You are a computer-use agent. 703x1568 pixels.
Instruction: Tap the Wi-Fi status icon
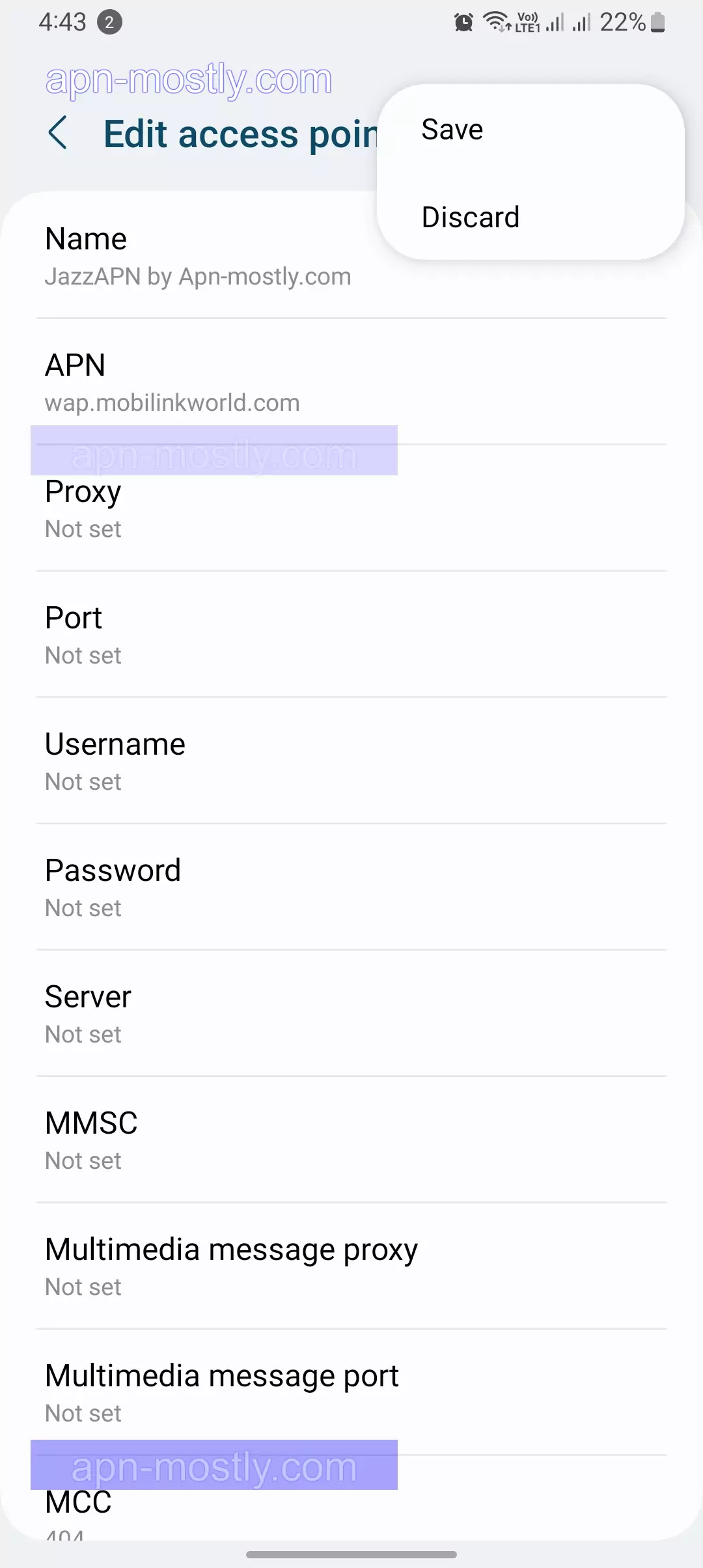click(496, 21)
